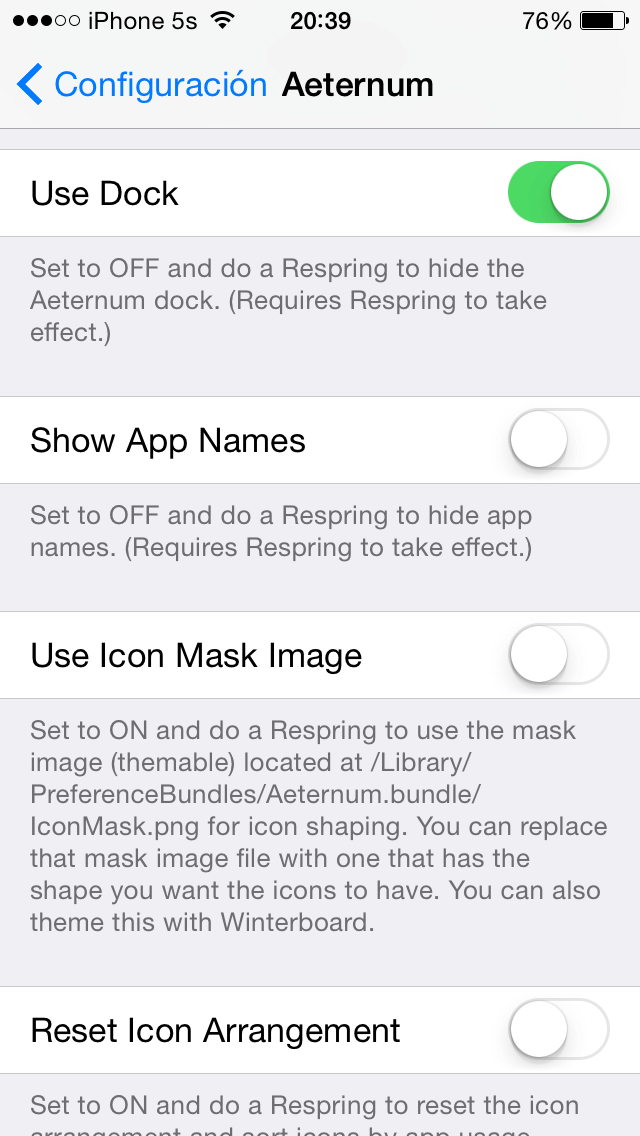Viewport: 640px width, 1136px height.
Task: Go back to Configuración
Action: point(142,85)
